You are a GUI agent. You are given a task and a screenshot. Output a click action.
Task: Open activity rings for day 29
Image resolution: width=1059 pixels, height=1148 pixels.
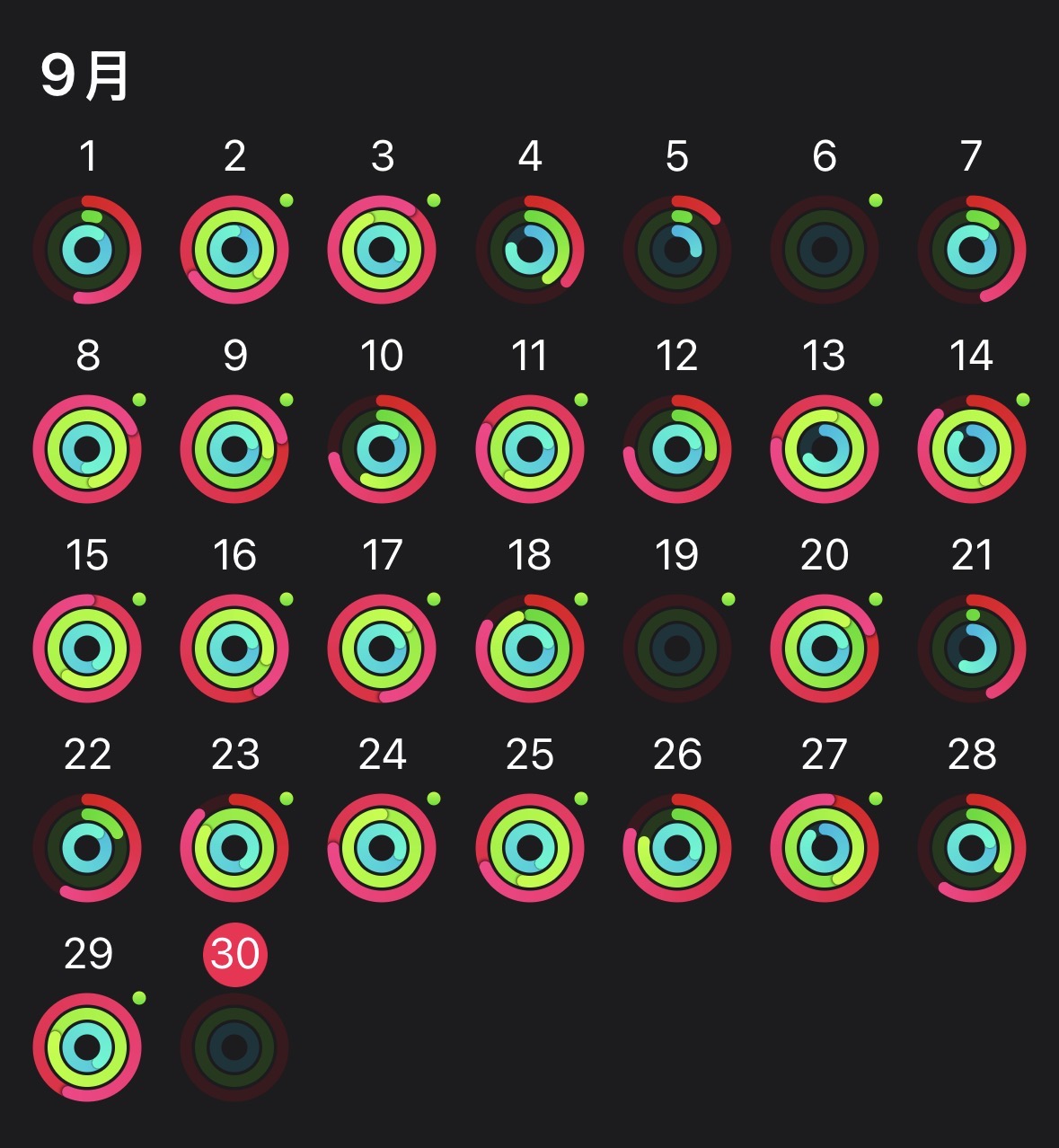(87, 1047)
